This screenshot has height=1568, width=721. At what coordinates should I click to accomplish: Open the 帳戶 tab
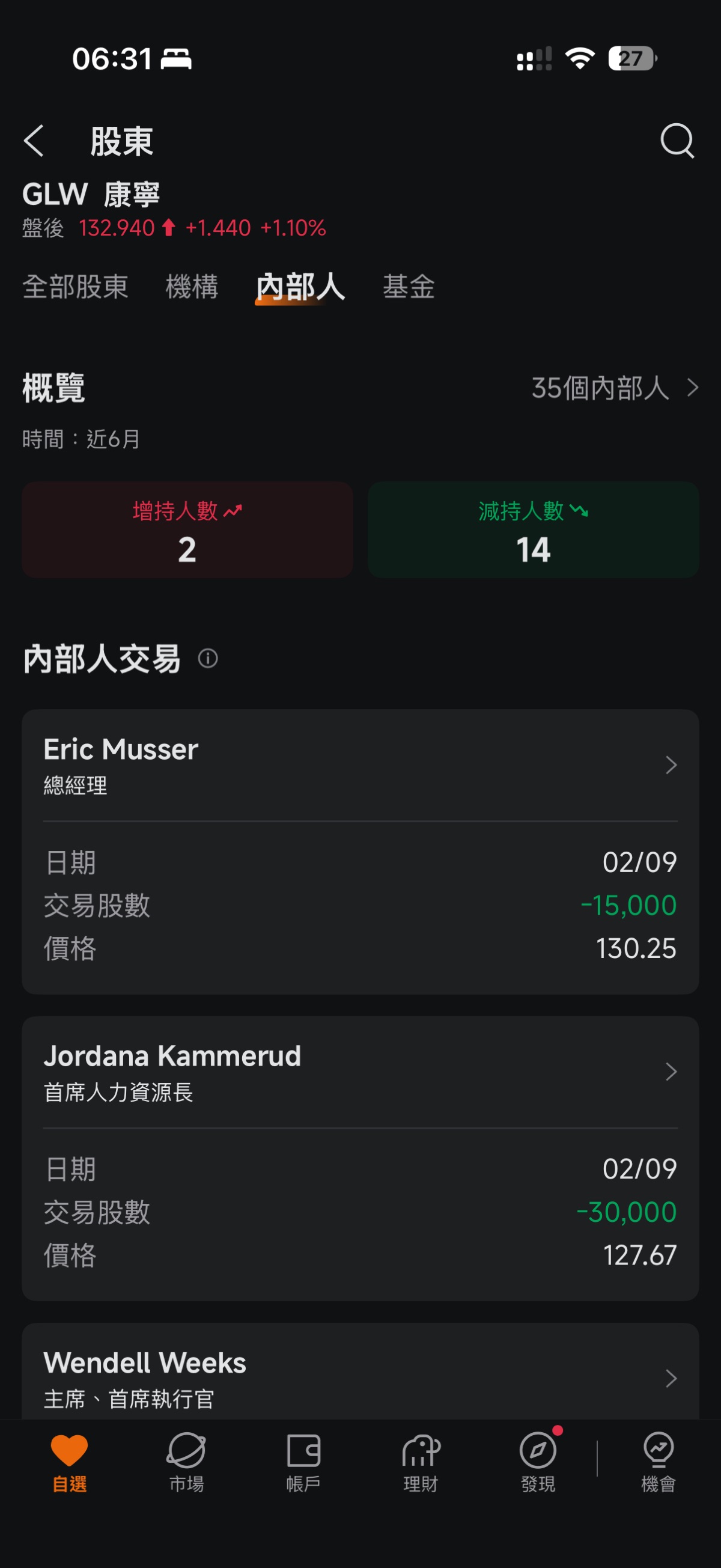(303, 1462)
